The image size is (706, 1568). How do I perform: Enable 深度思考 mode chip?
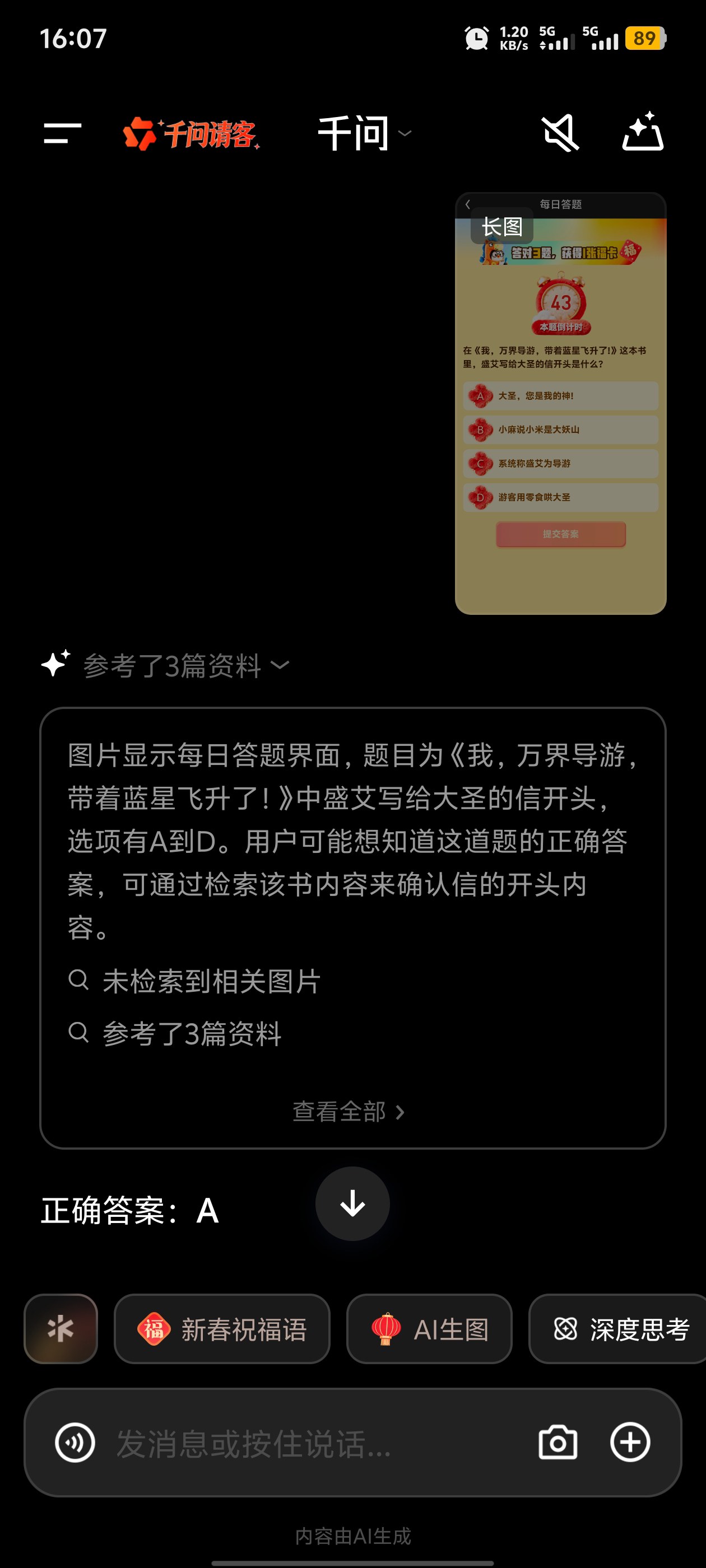tap(620, 1329)
